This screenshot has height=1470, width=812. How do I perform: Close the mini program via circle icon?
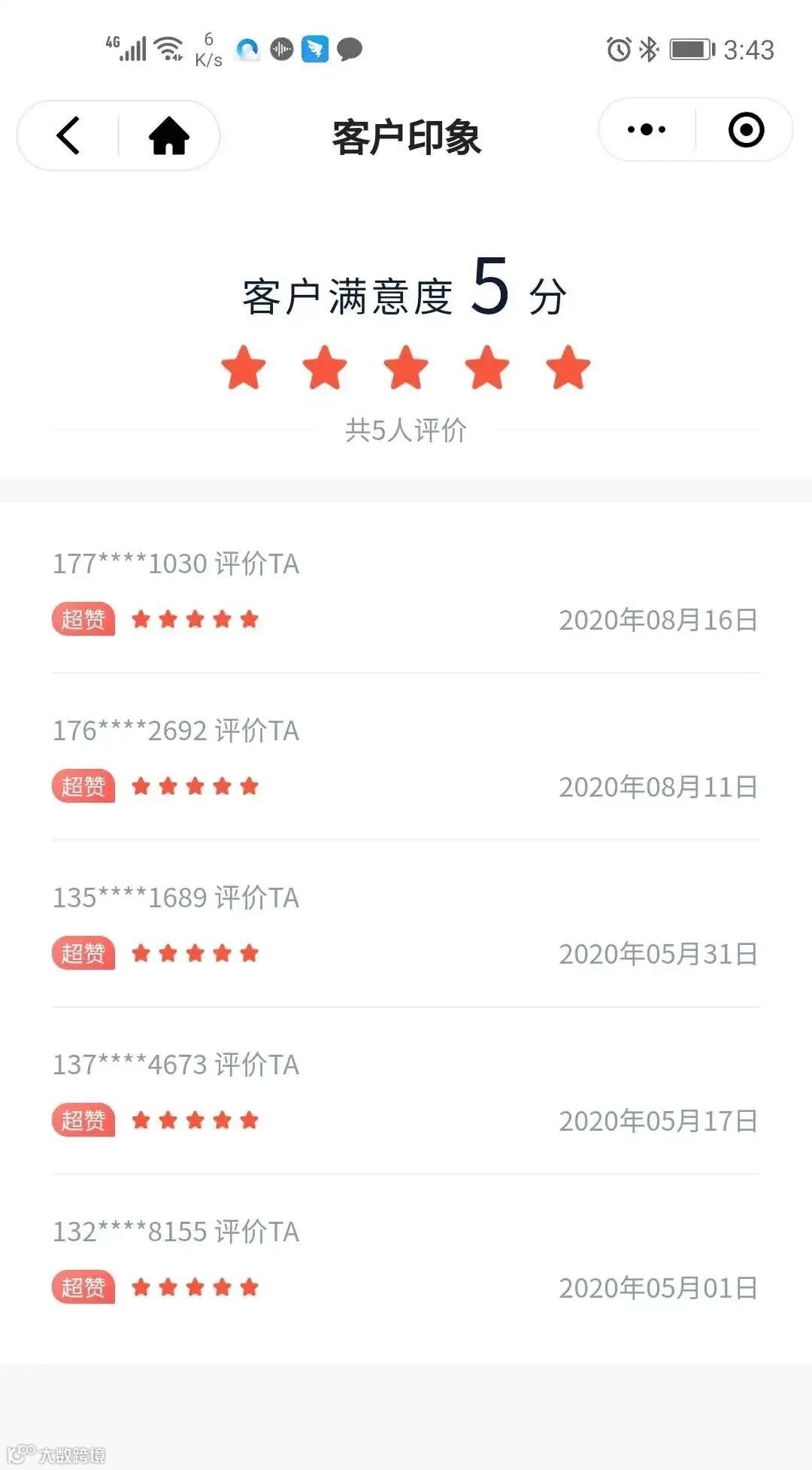tap(746, 130)
